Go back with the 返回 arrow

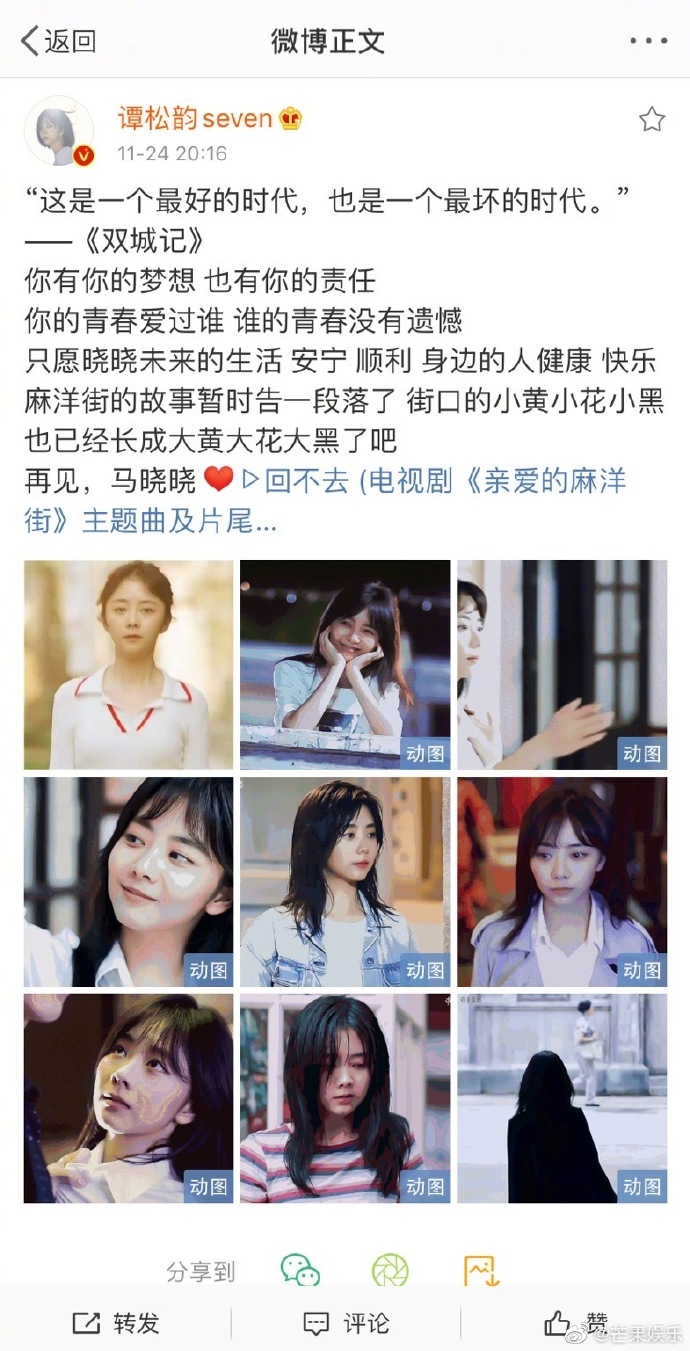[x=58, y=41]
